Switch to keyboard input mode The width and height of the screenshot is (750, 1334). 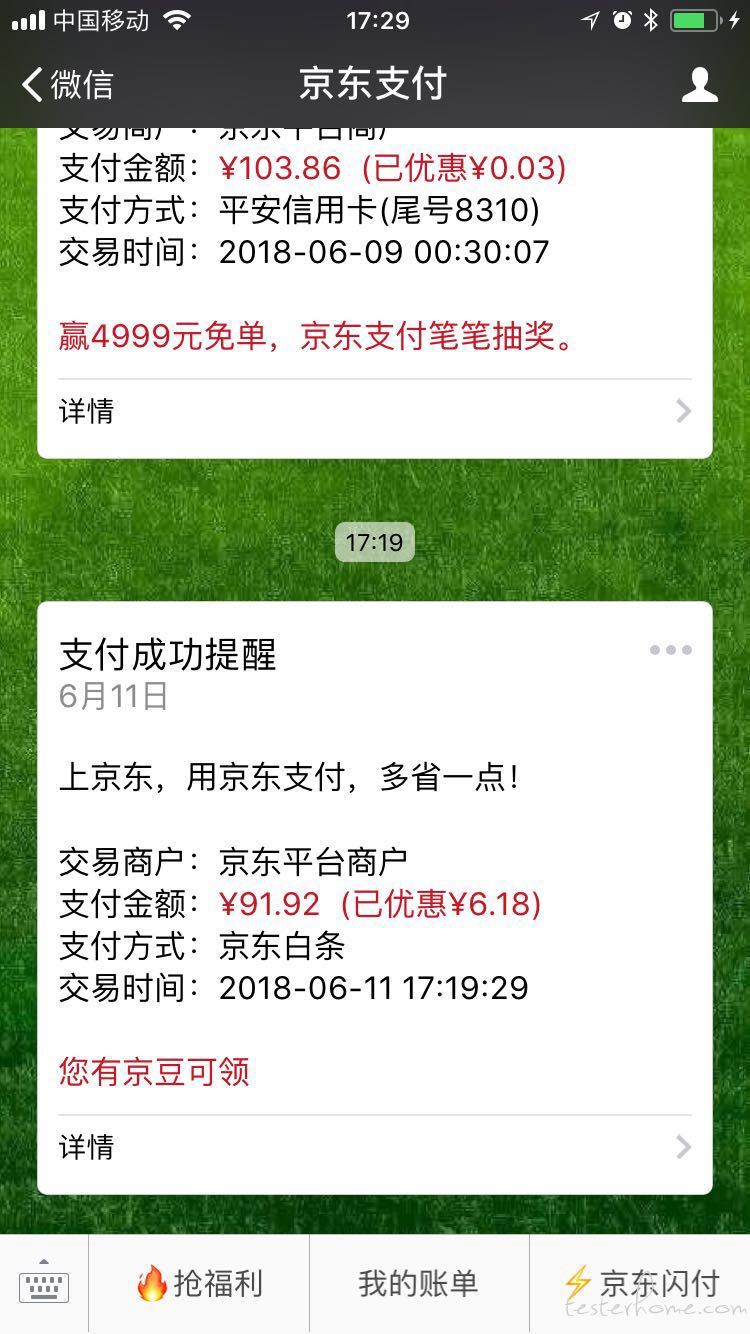[44, 1284]
